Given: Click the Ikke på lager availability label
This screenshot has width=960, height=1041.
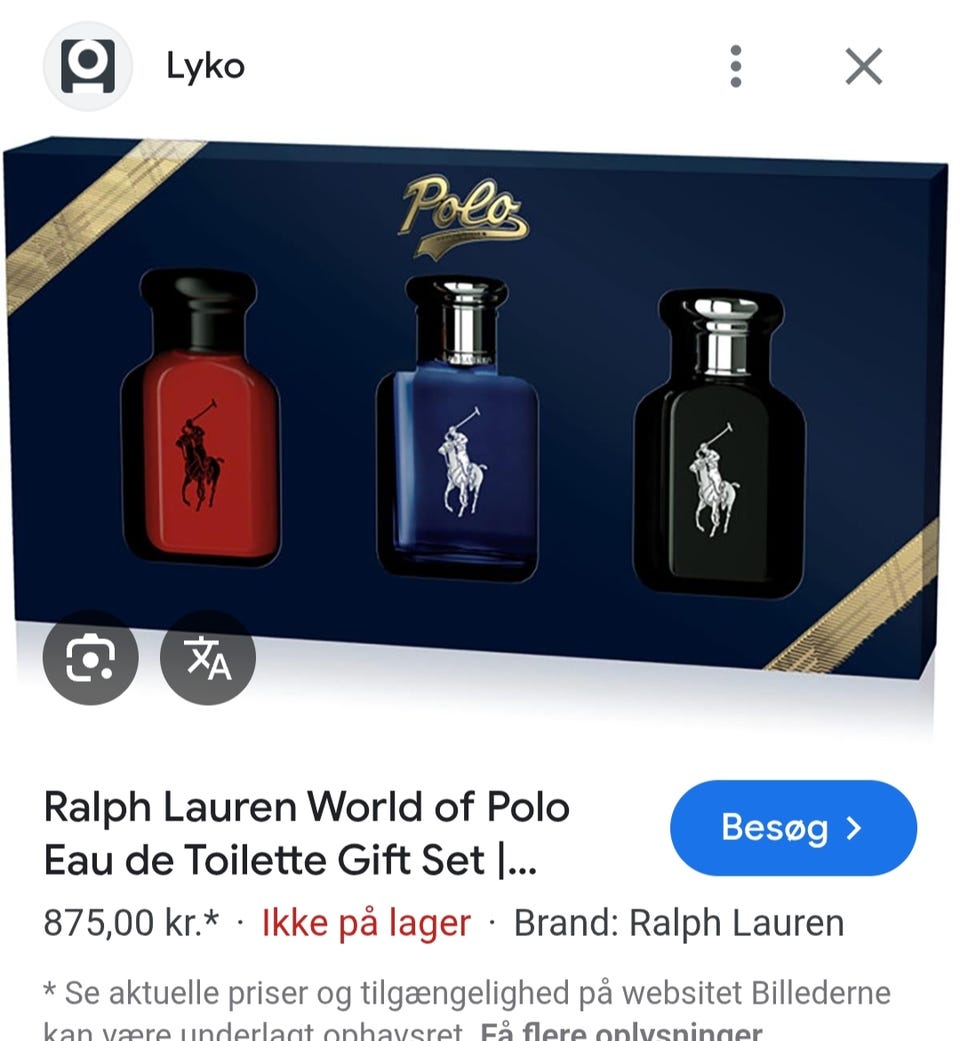Looking at the screenshot, I should (x=365, y=922).
